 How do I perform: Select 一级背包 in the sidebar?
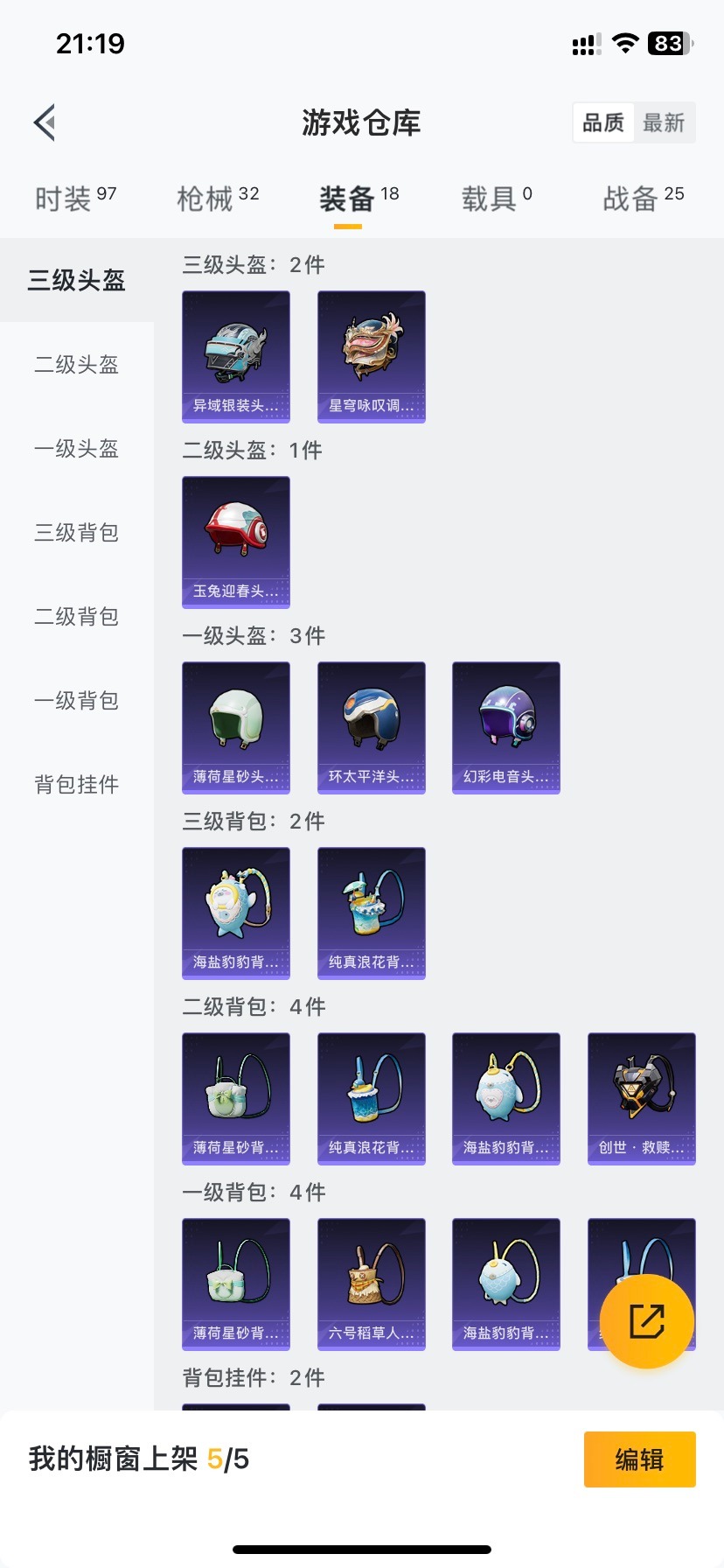point(77,701)
